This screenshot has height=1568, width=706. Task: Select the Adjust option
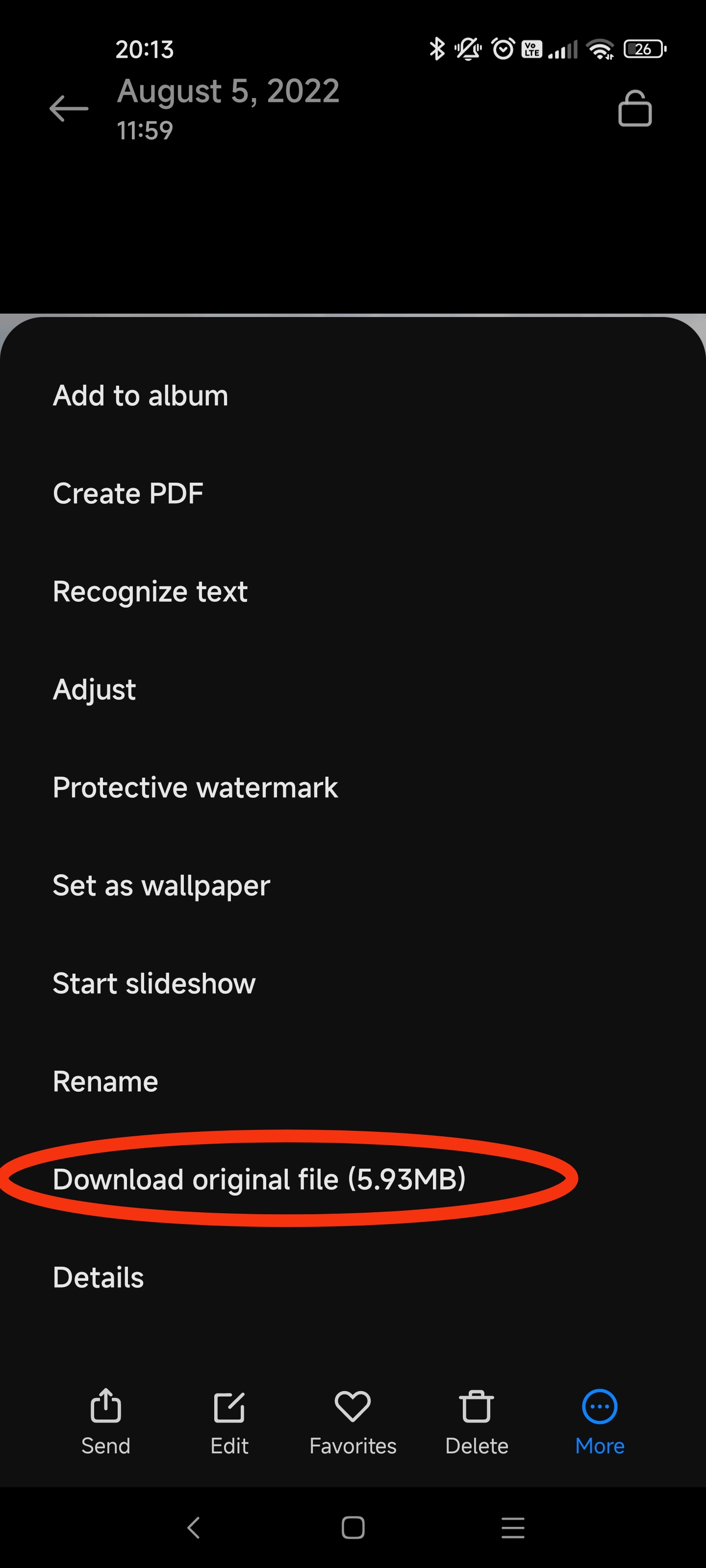pyautogui.click(x=353, y=689)
